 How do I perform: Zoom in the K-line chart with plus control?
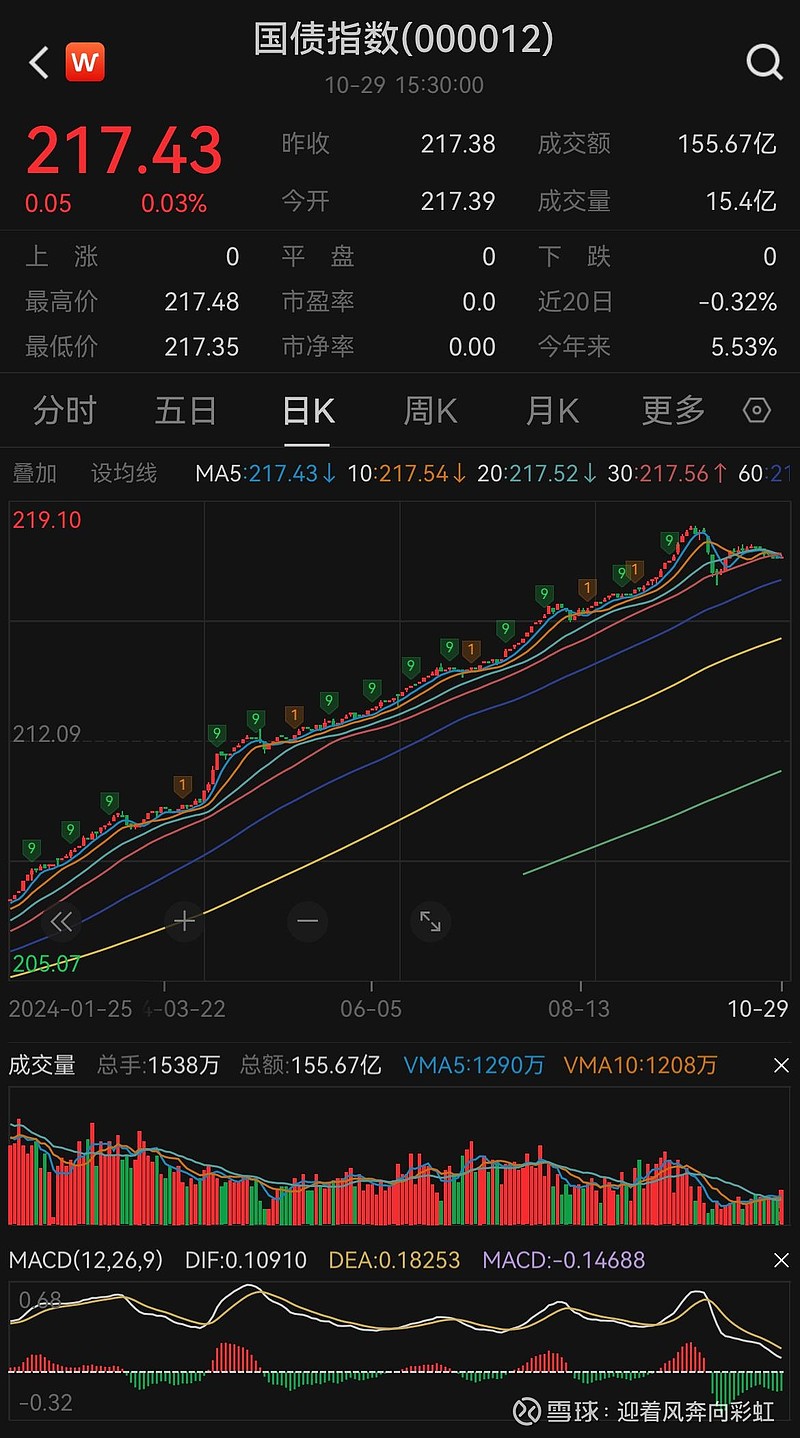pyautogui.click(x=185, y=921)
